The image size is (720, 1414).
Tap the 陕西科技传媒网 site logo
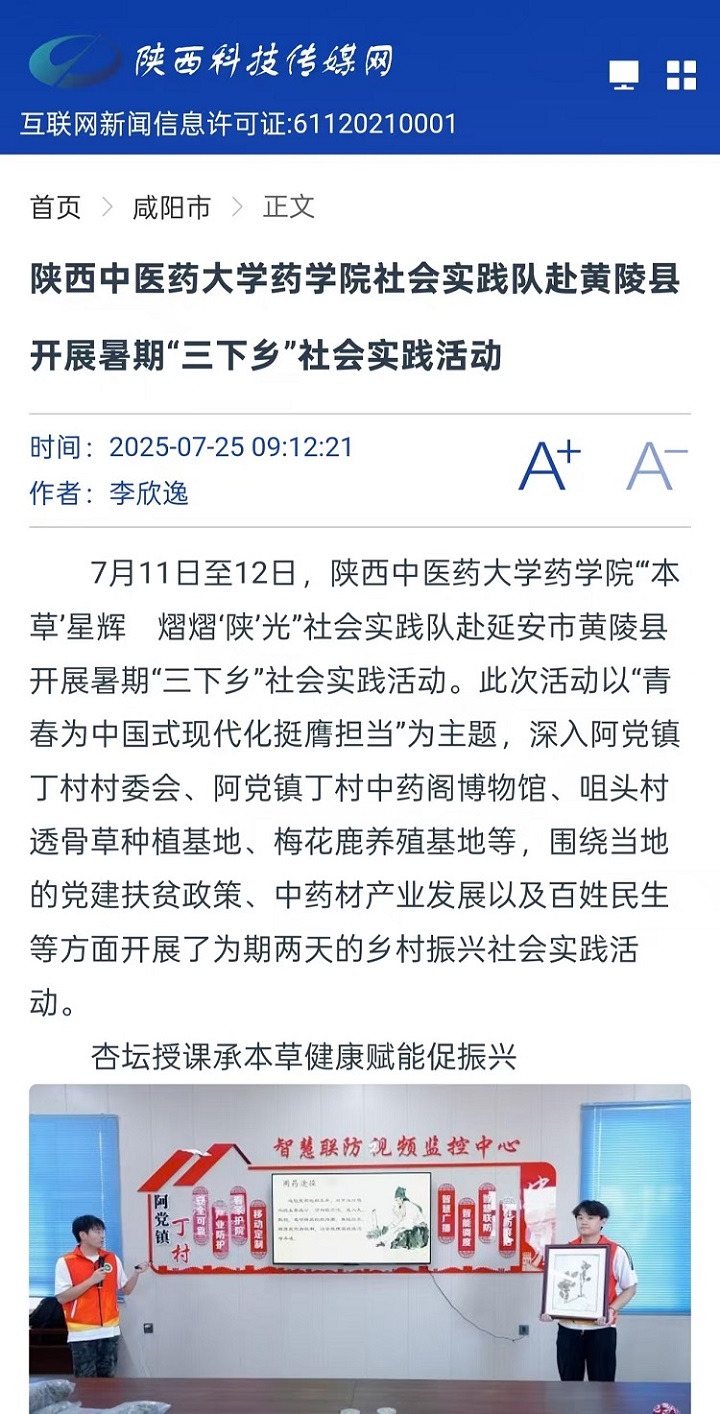click(210, 60)
